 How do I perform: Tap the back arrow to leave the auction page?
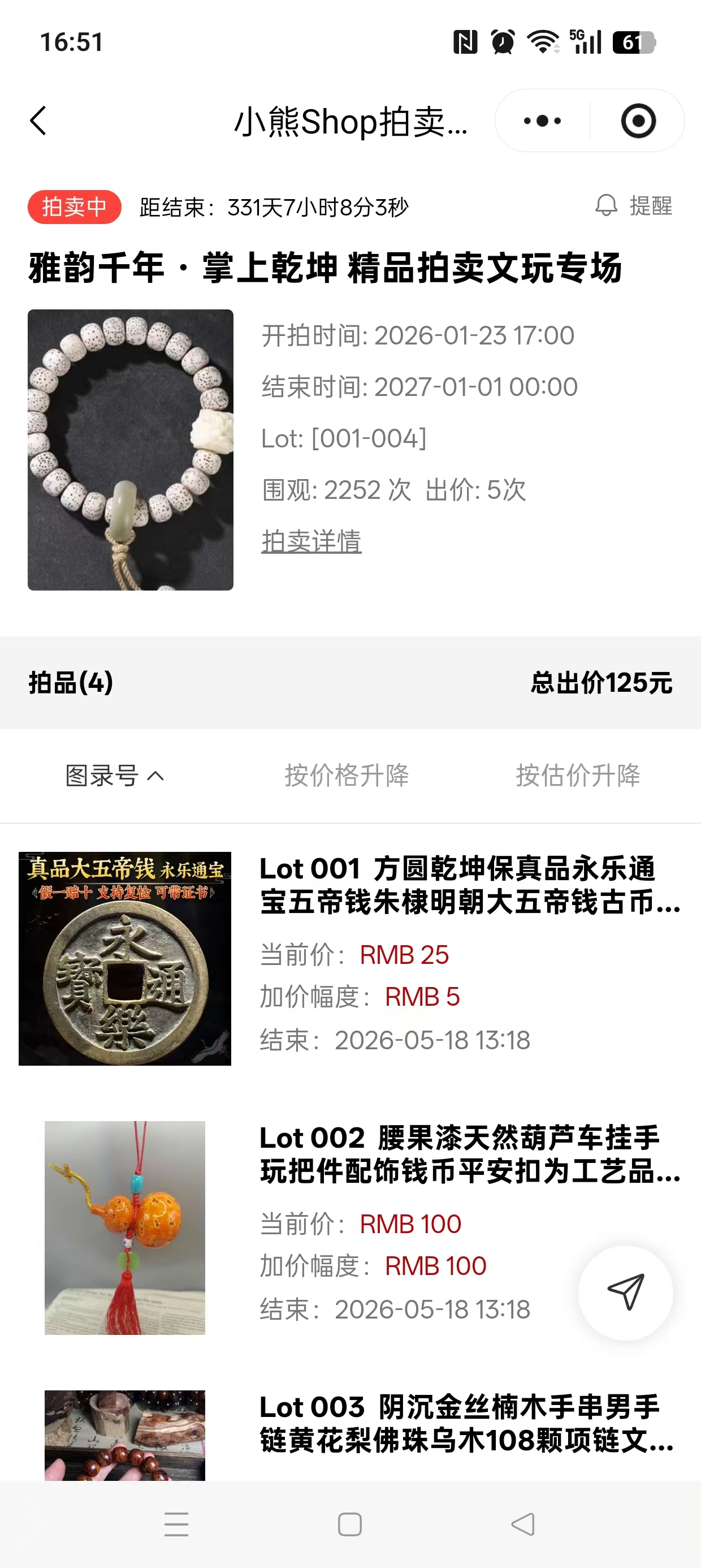tap(39, 121)
